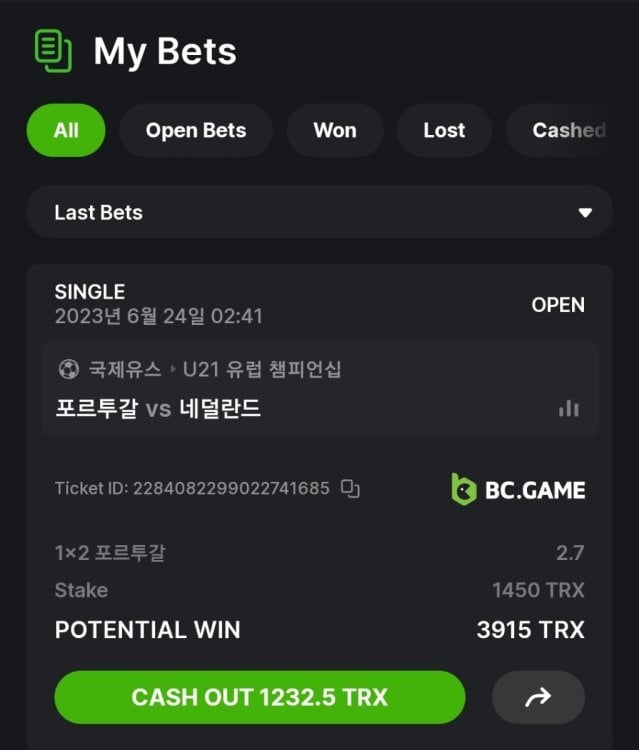This screenshot has width=639, height=750.
Task: Switch to Open Bets filter
Action: (196, 130)
